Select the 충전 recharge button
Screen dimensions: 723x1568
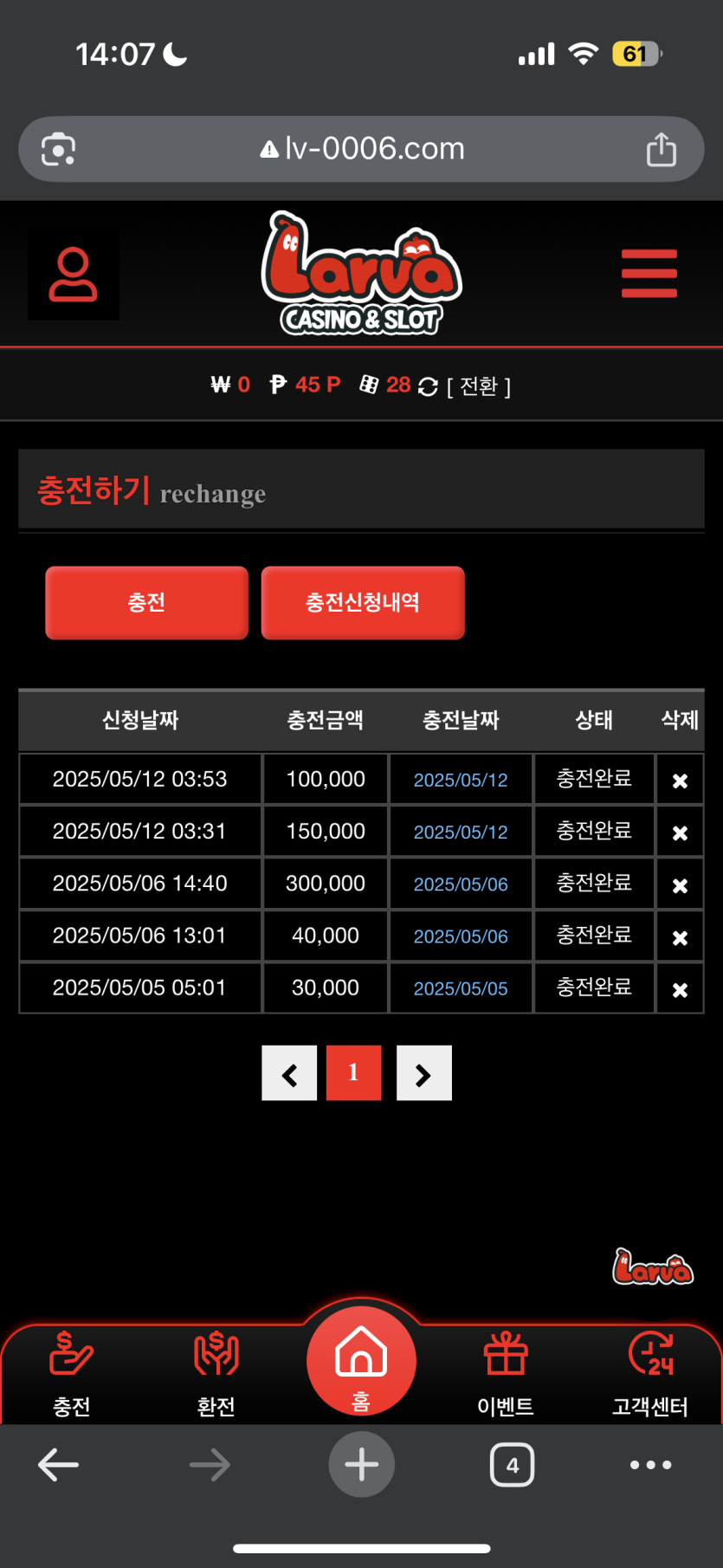[146, 603]
